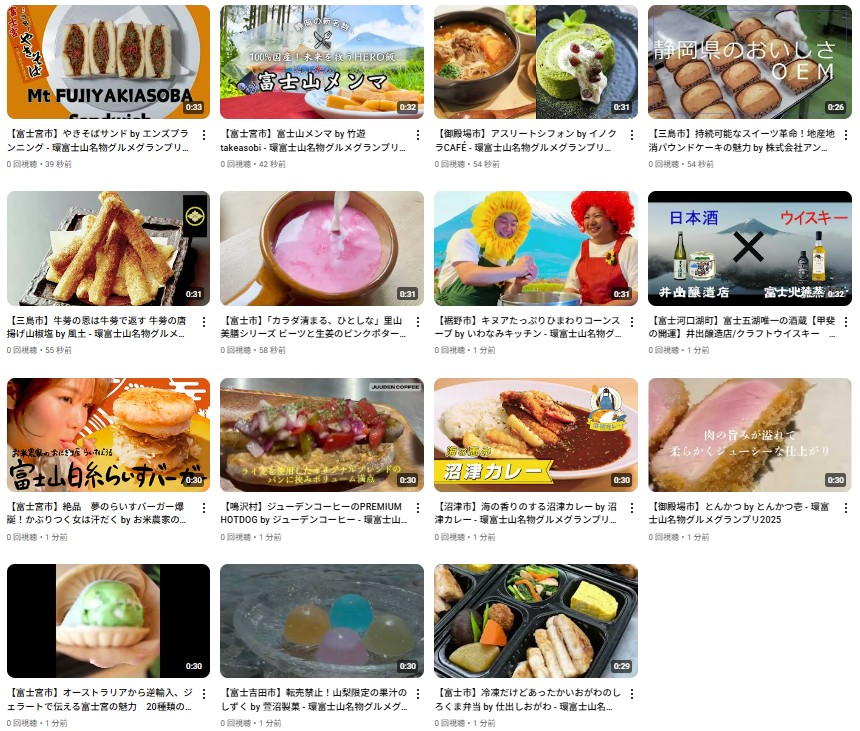Open the アスリートシフォン video thumbnail
860x731 pixels.
(535, 62)
